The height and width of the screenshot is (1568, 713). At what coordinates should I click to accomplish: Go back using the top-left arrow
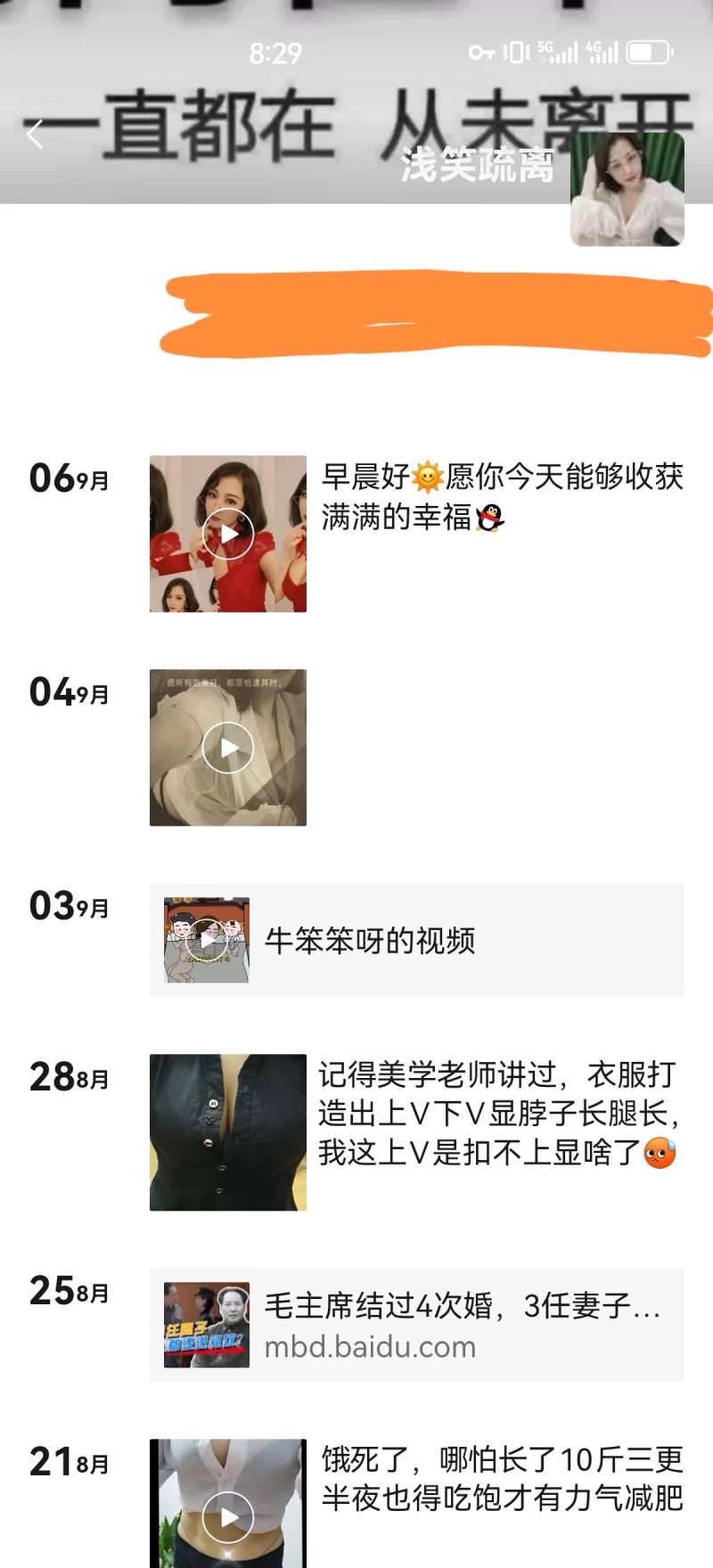pos(36,135)
